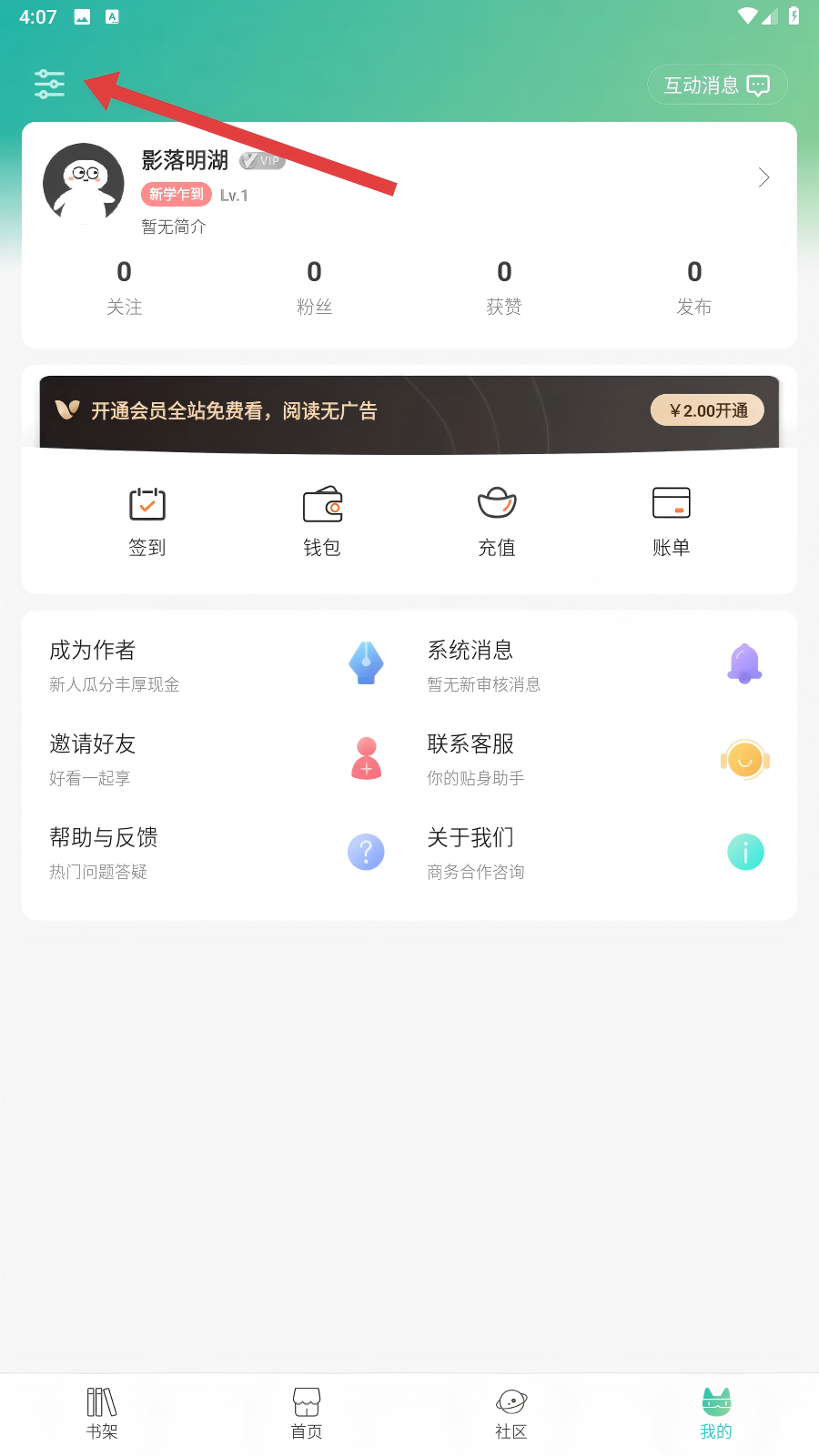819x1456 pixels.
Task: Tap the ¥2.00开通 membership button
Action: point(707,410)
